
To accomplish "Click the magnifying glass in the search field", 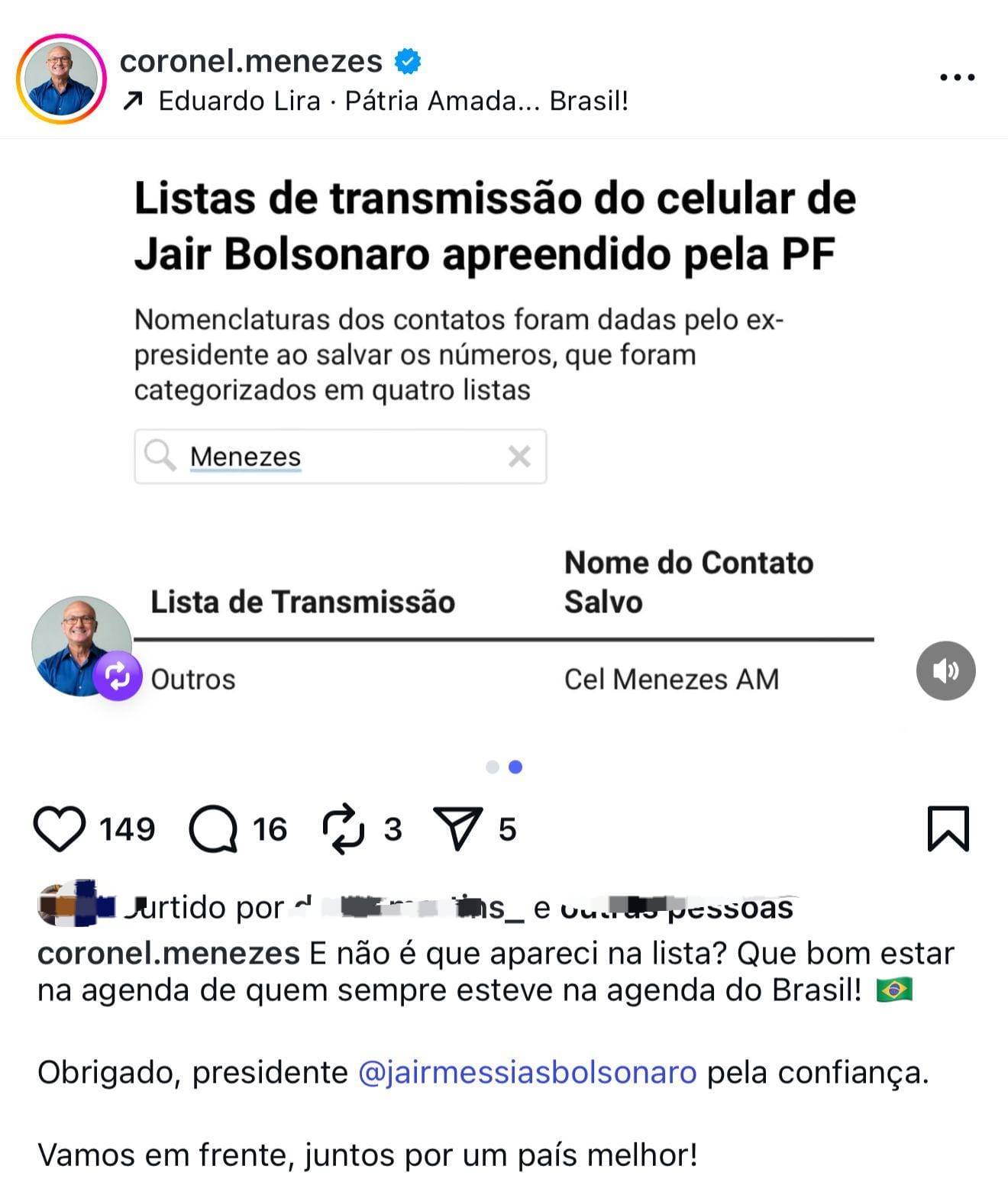I will coord(160,455).
